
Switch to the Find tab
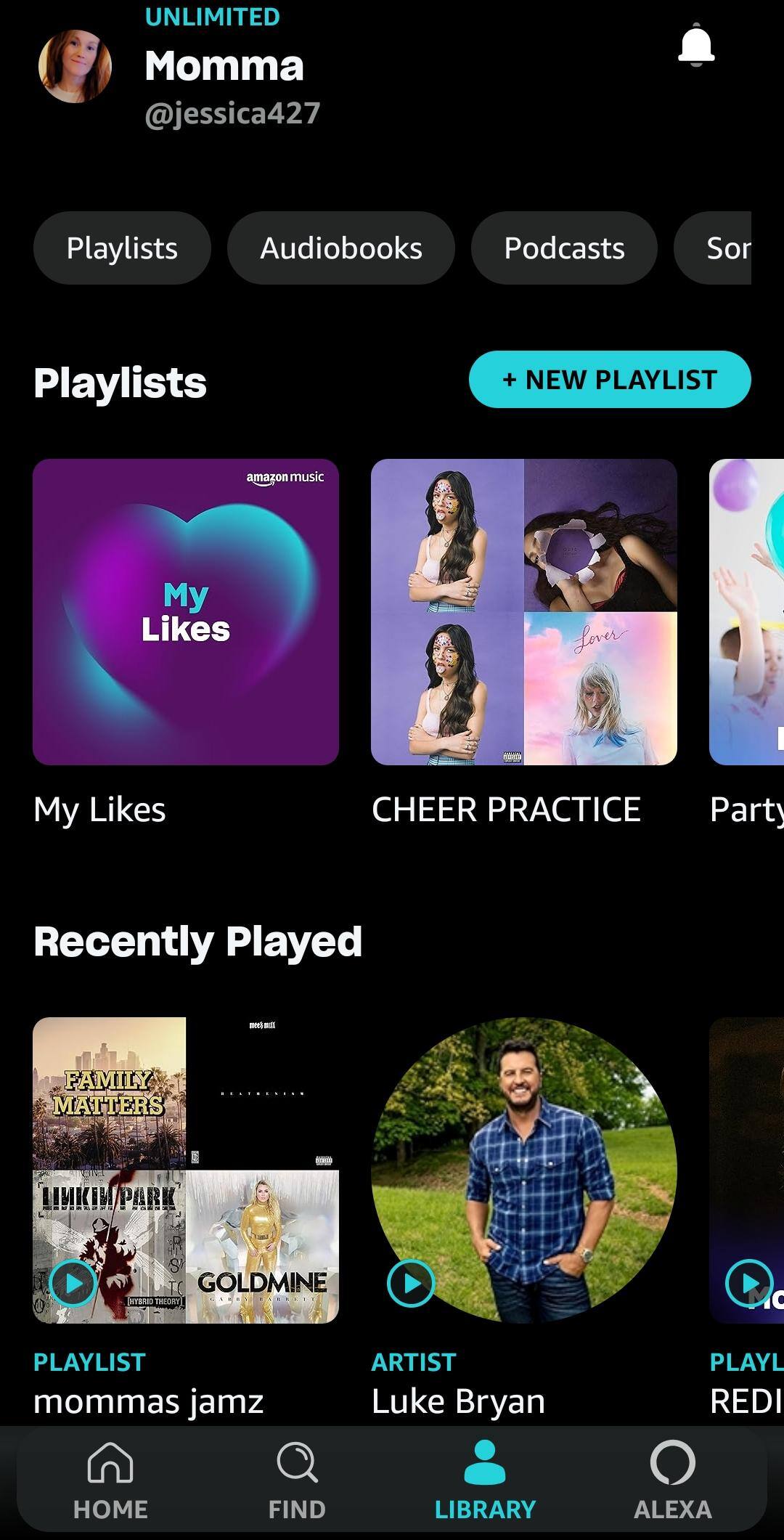[x=297, y=1481]
